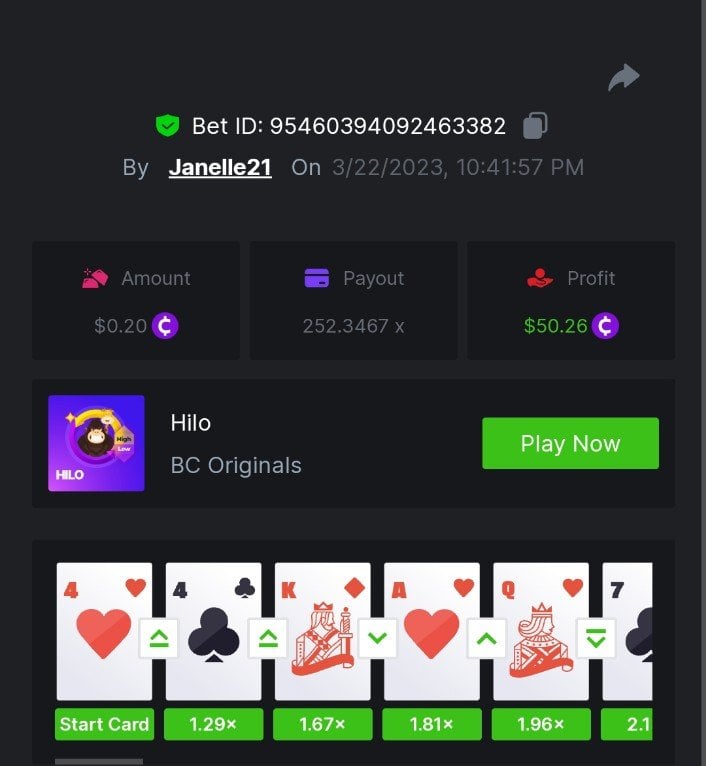Share this bet result
Screen dimensions: 706x766
623,77
